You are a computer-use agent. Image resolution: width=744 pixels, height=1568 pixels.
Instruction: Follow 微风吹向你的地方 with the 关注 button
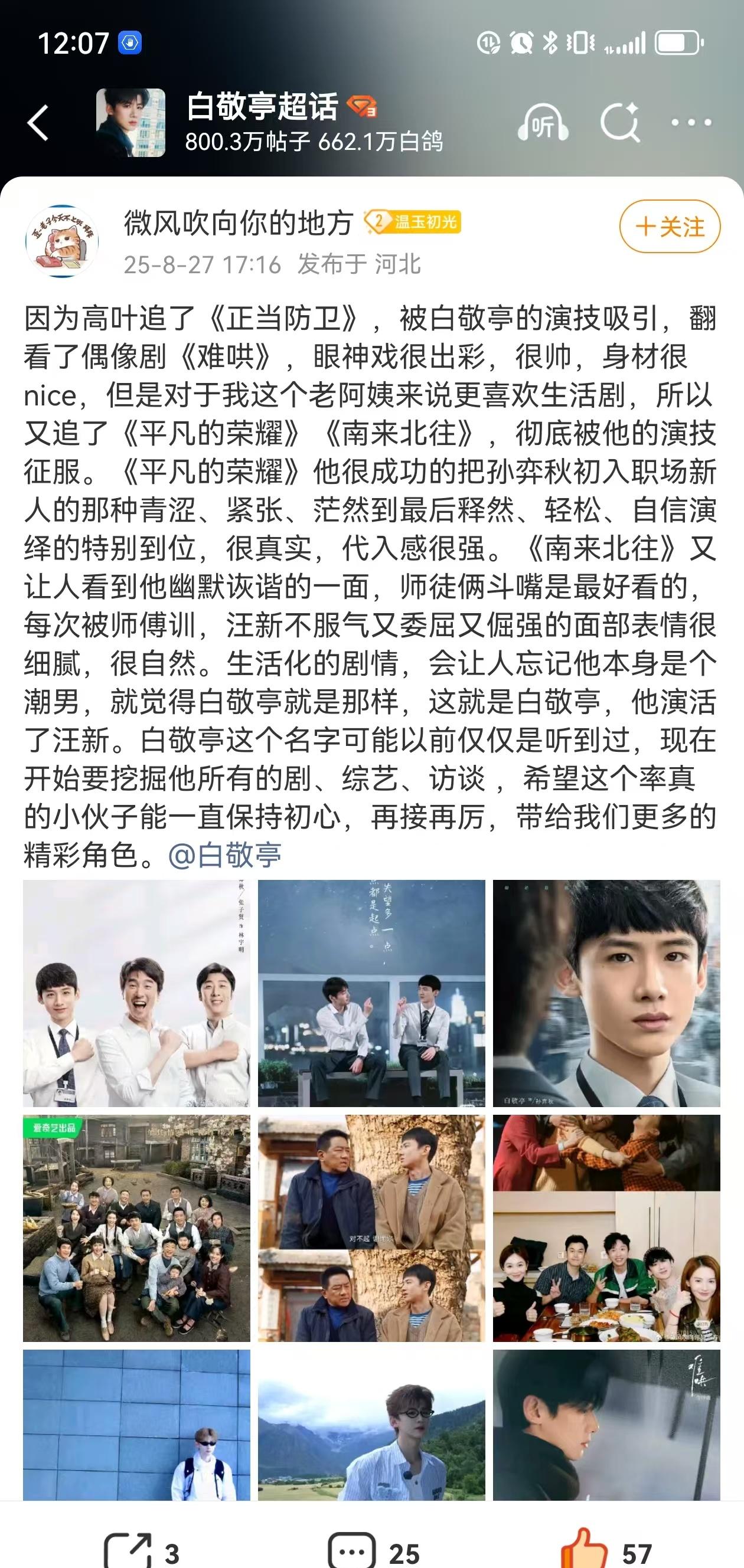point(670,227)
